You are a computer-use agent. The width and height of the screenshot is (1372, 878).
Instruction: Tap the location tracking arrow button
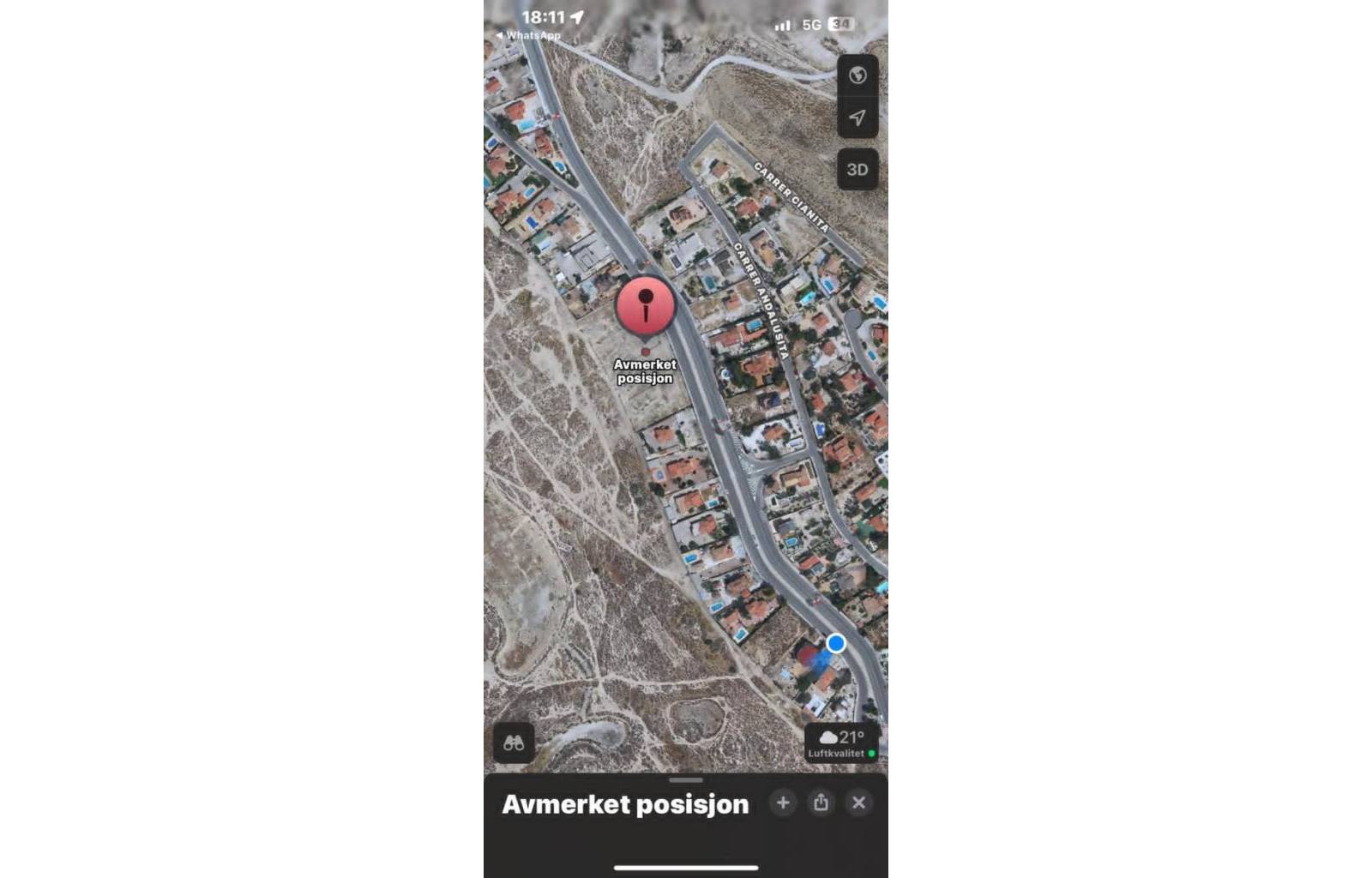(857, 118)
